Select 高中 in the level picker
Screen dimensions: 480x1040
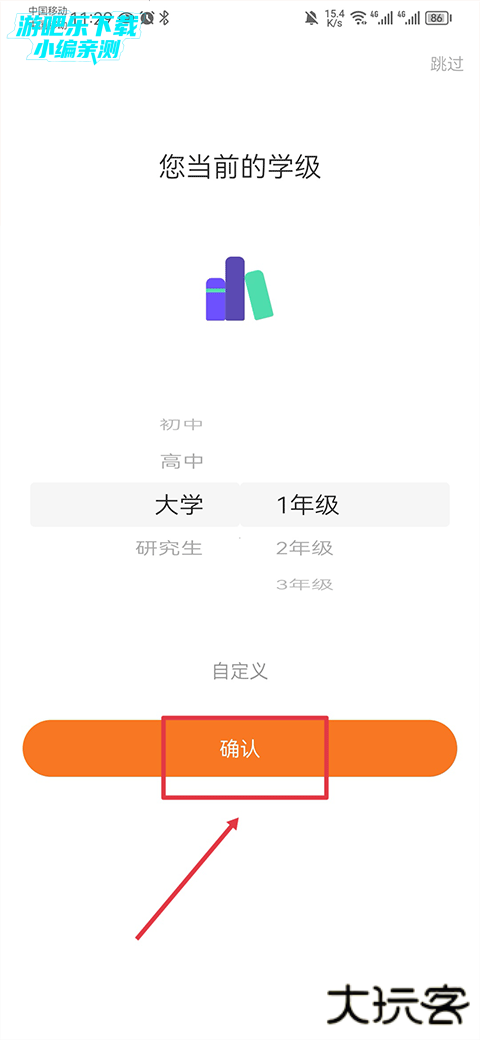(182, 461)
